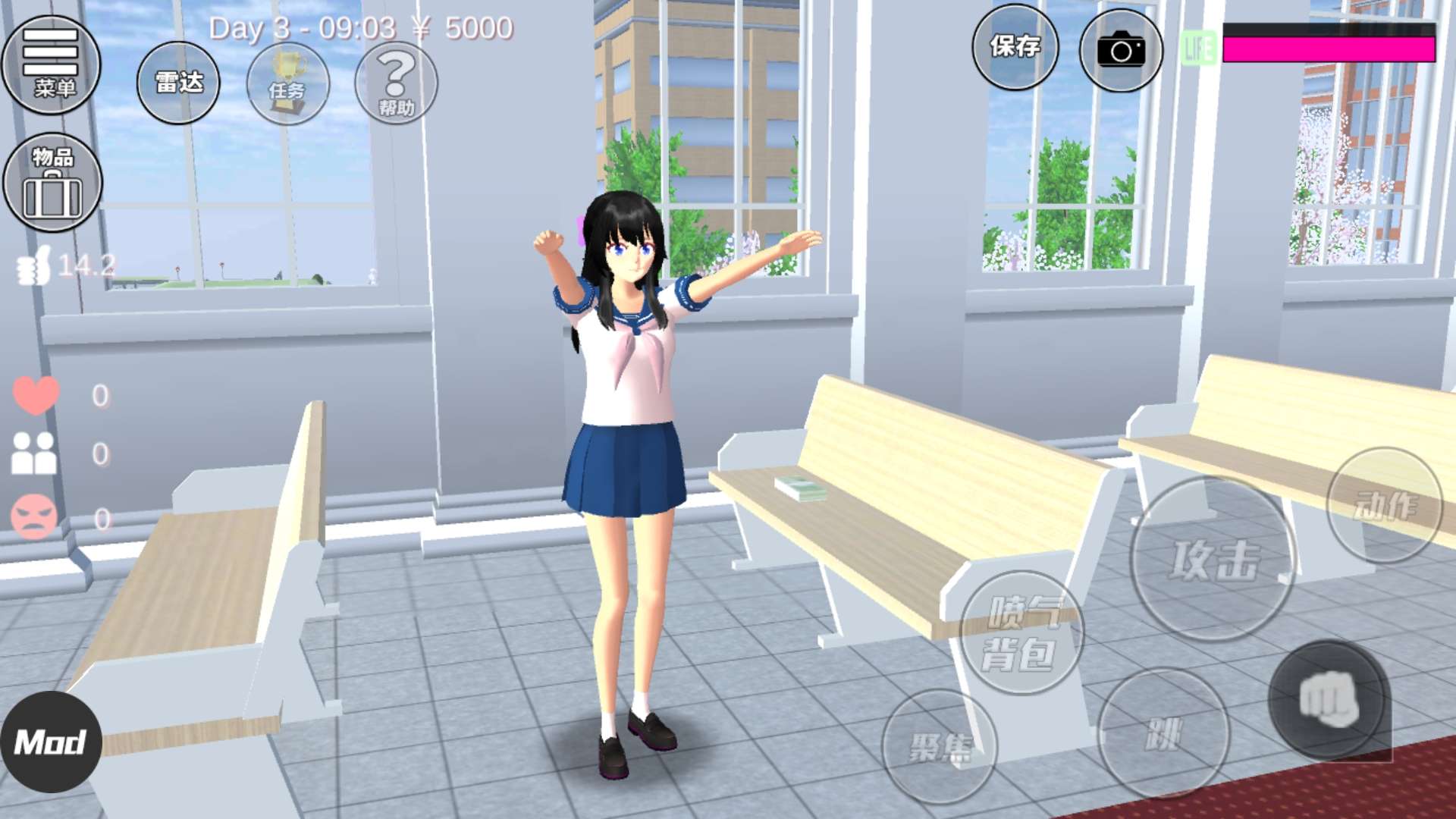The width and height of the screenshot is (1456, 819).
Task: Open the 雷达 radar button
Action: (178, 83)
